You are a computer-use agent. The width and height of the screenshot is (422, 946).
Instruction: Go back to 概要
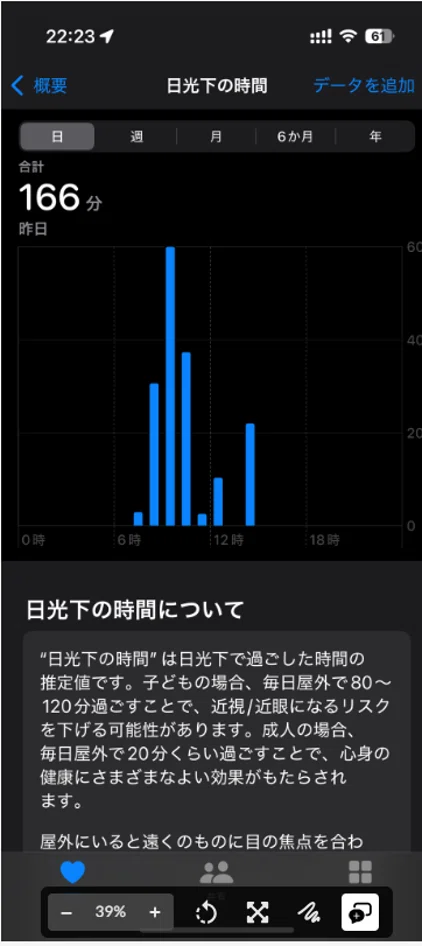[x=39, y=86]
